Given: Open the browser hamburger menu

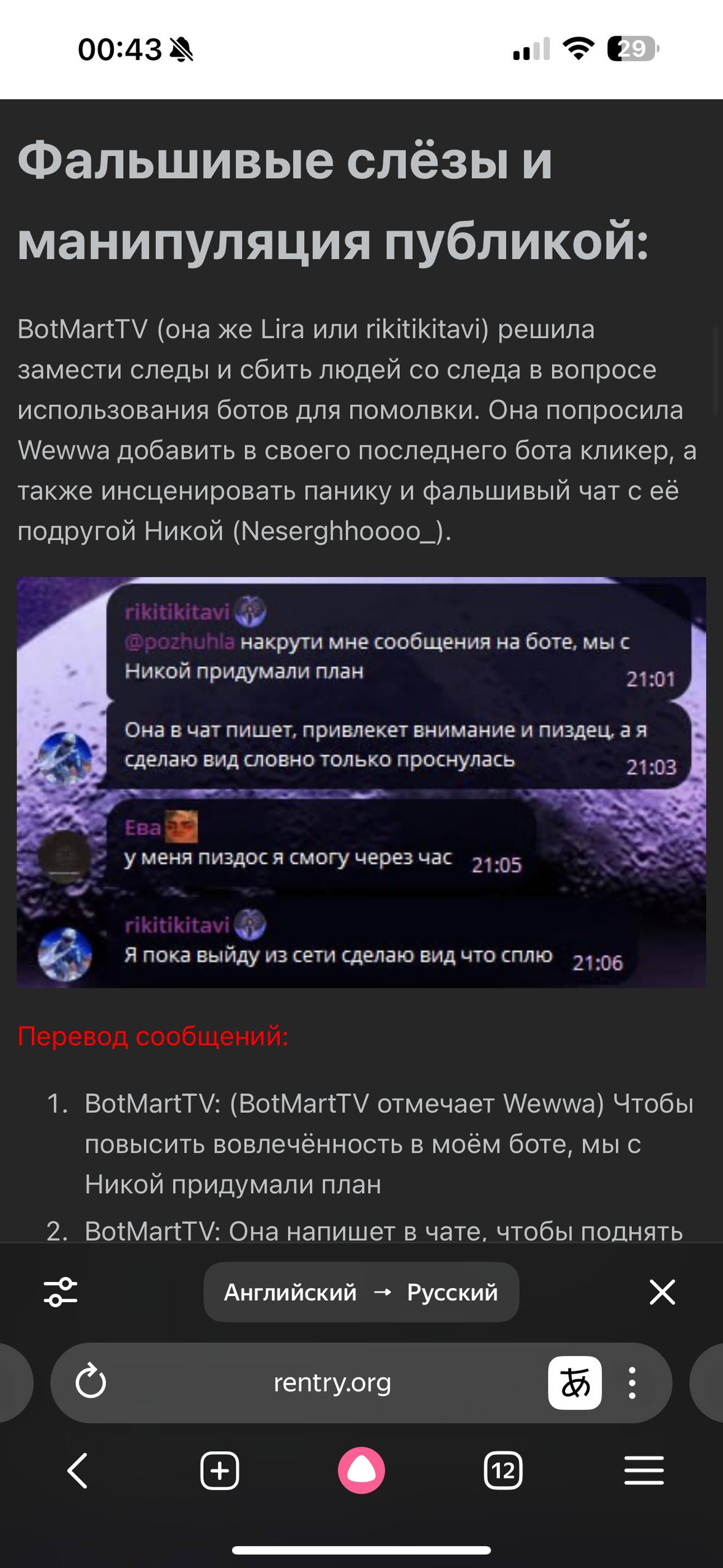Looking at the screenshot, I should pyautogui.click(x=644, y=1470).
